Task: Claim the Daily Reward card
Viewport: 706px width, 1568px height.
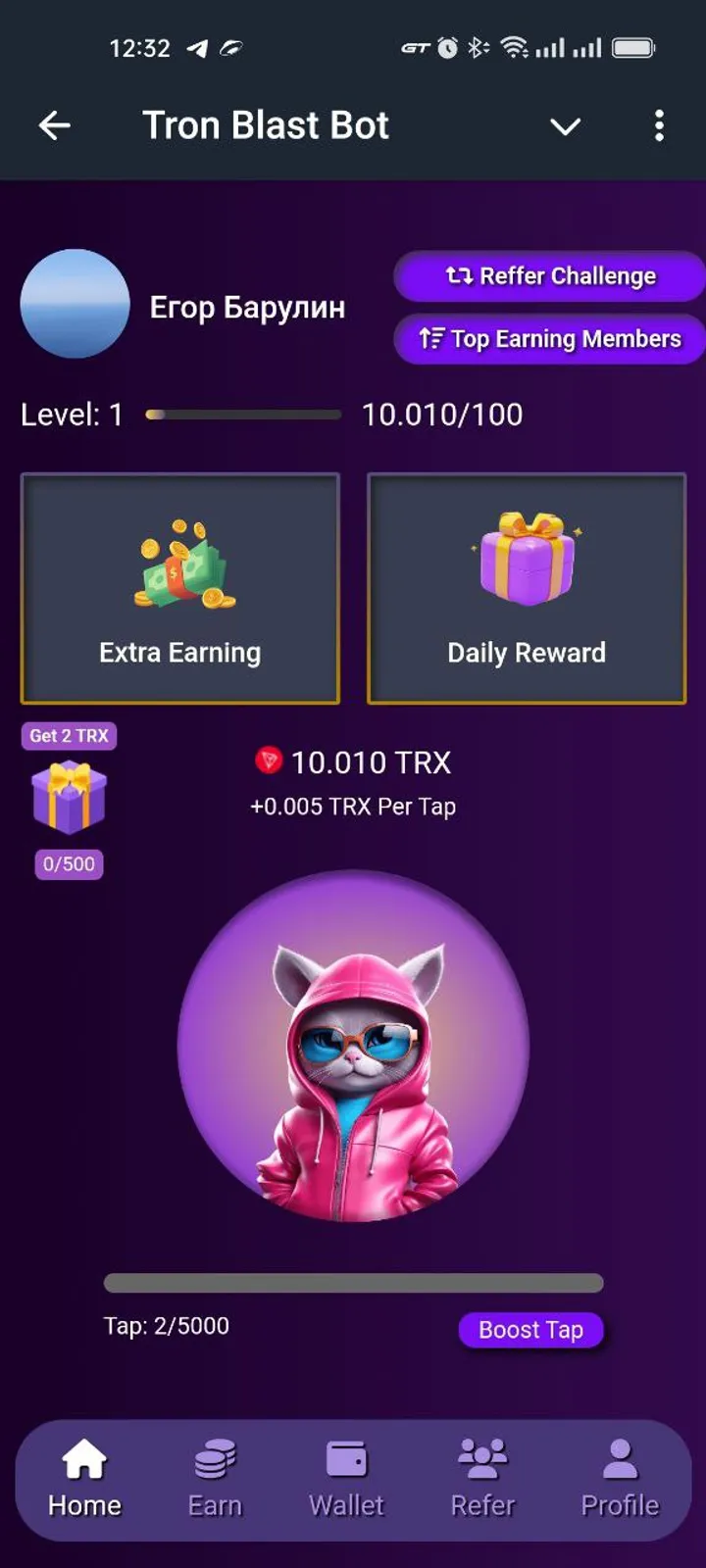Action: pos(527,589)
